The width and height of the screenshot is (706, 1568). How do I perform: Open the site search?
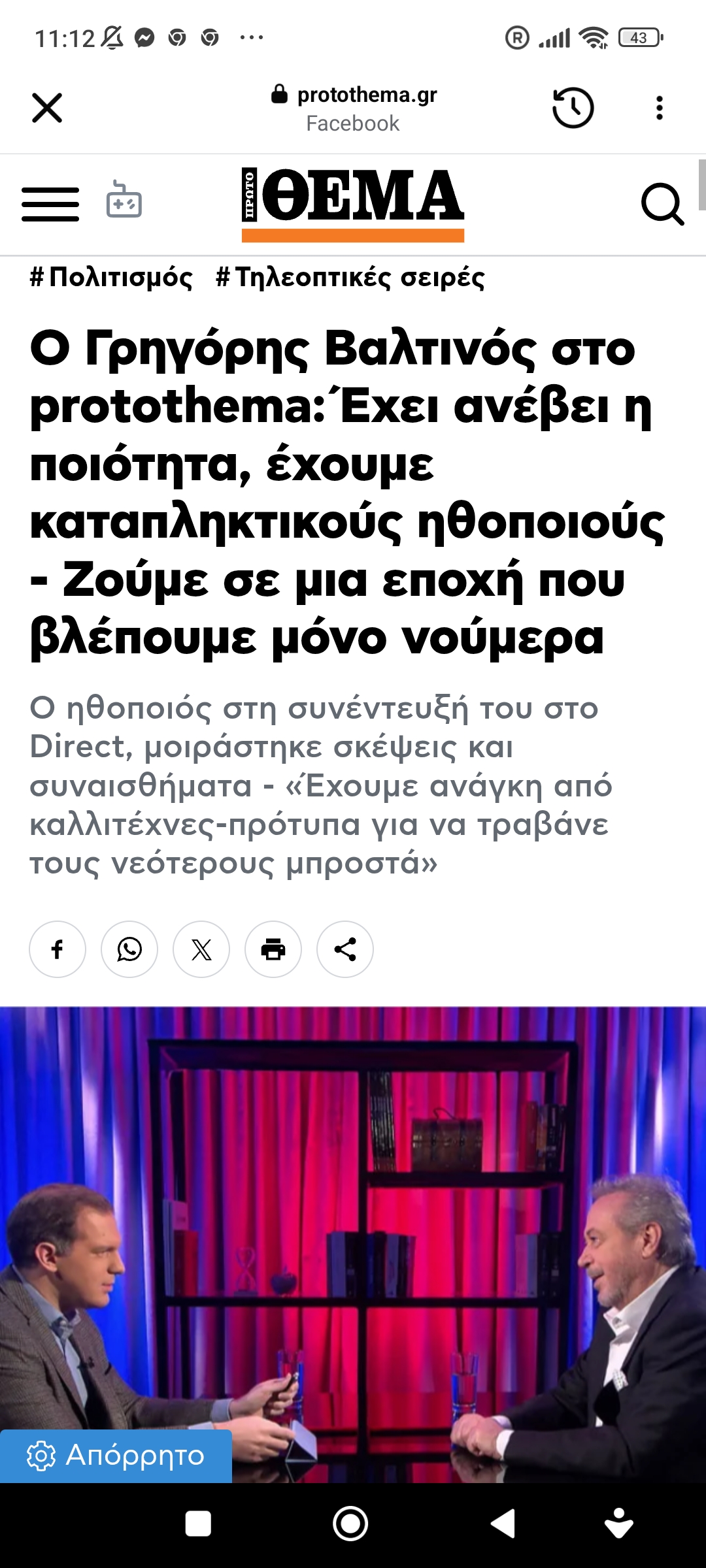click(662, 204)
